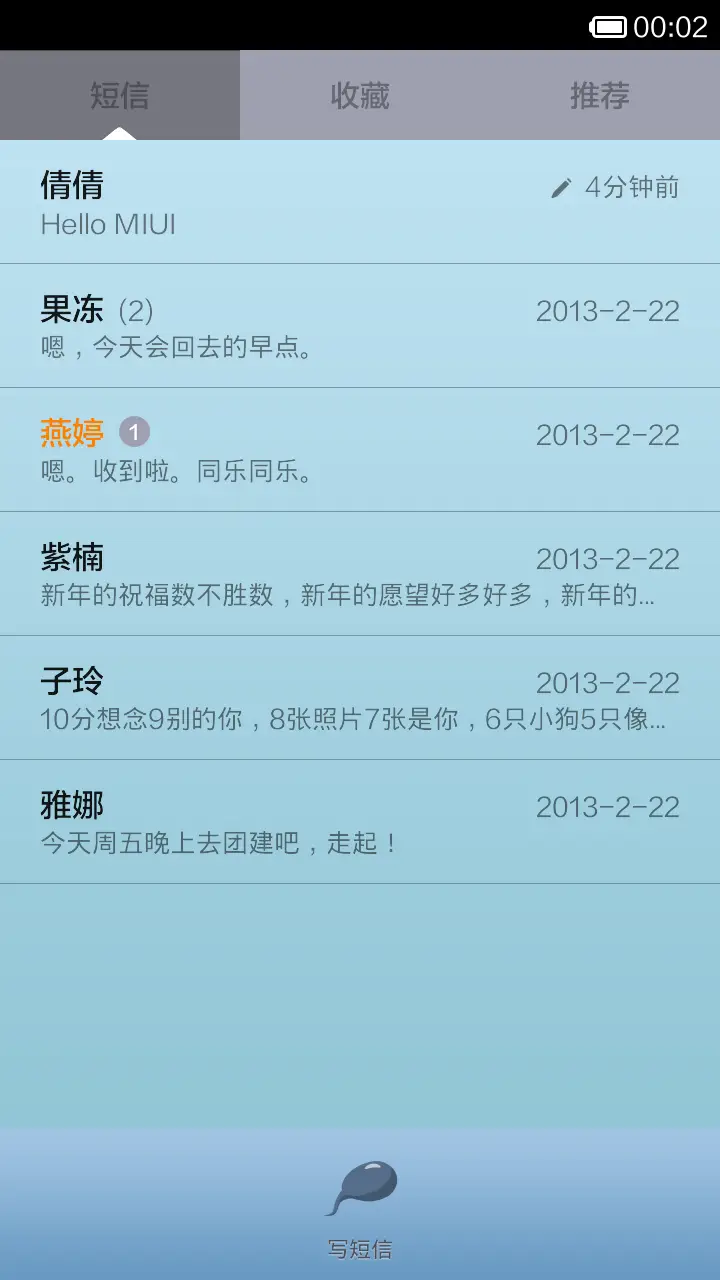Tap the timestamp 4分钟前 on 倩倩 thread

pos(630,186)
